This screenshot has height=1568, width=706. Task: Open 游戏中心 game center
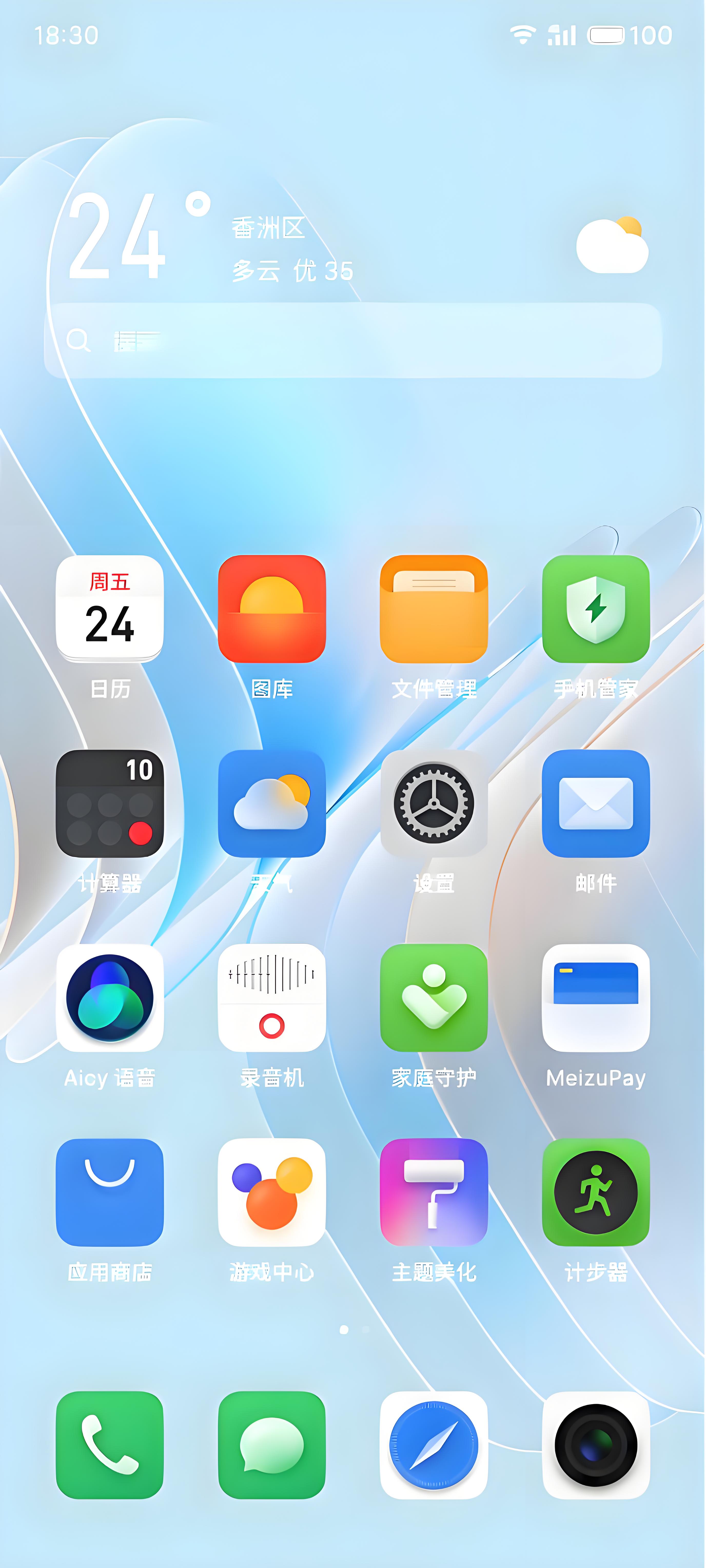point(272,1192)
